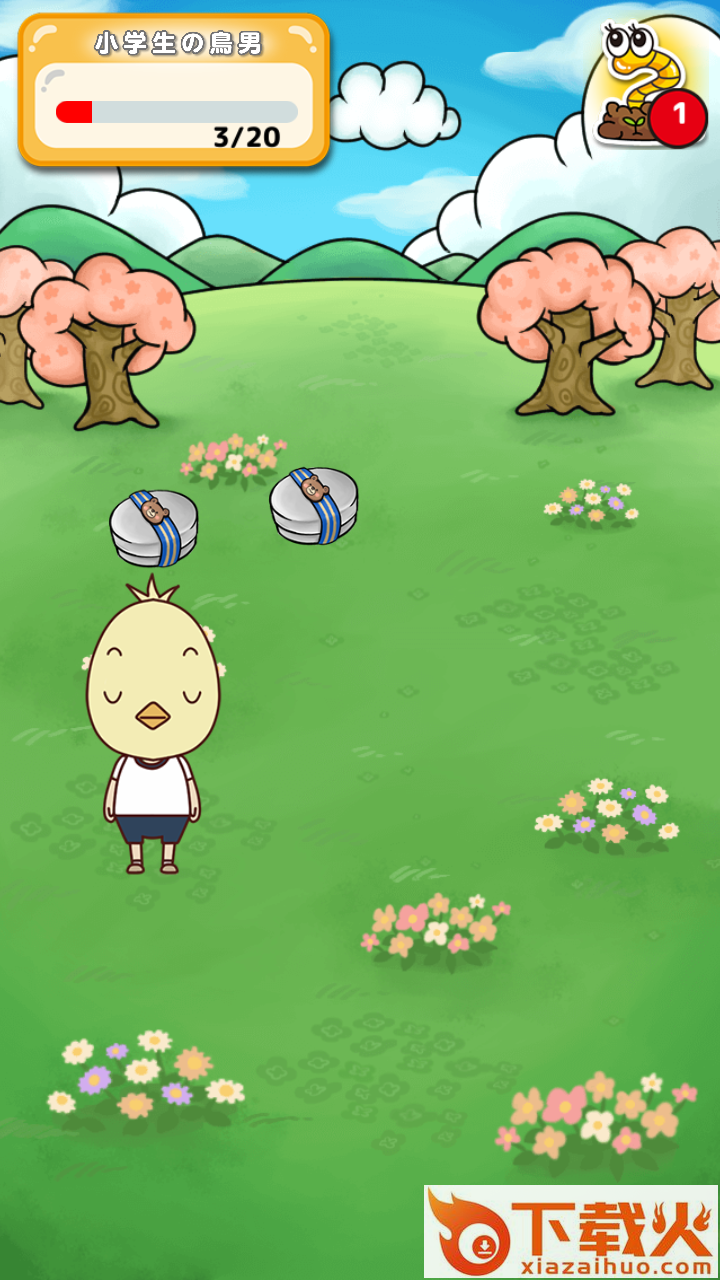Collect the bento box beside the flowers

[314, 506]
